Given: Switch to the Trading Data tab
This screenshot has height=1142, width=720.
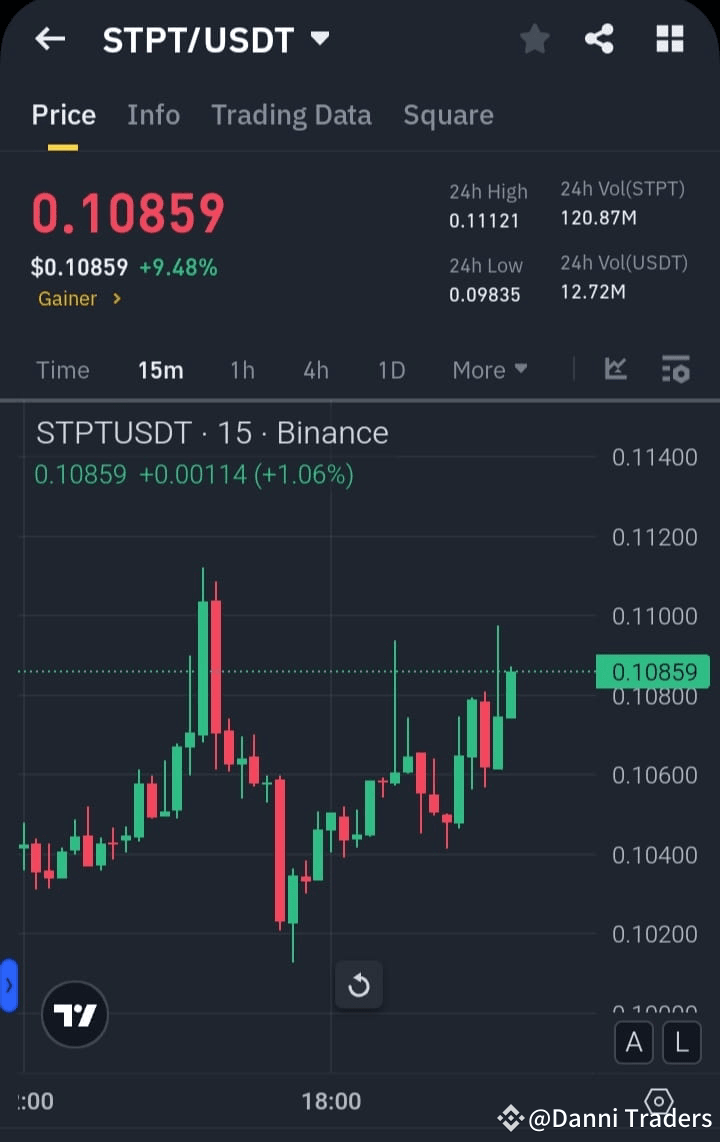Looking at the screenshot, I should point(291,114).
